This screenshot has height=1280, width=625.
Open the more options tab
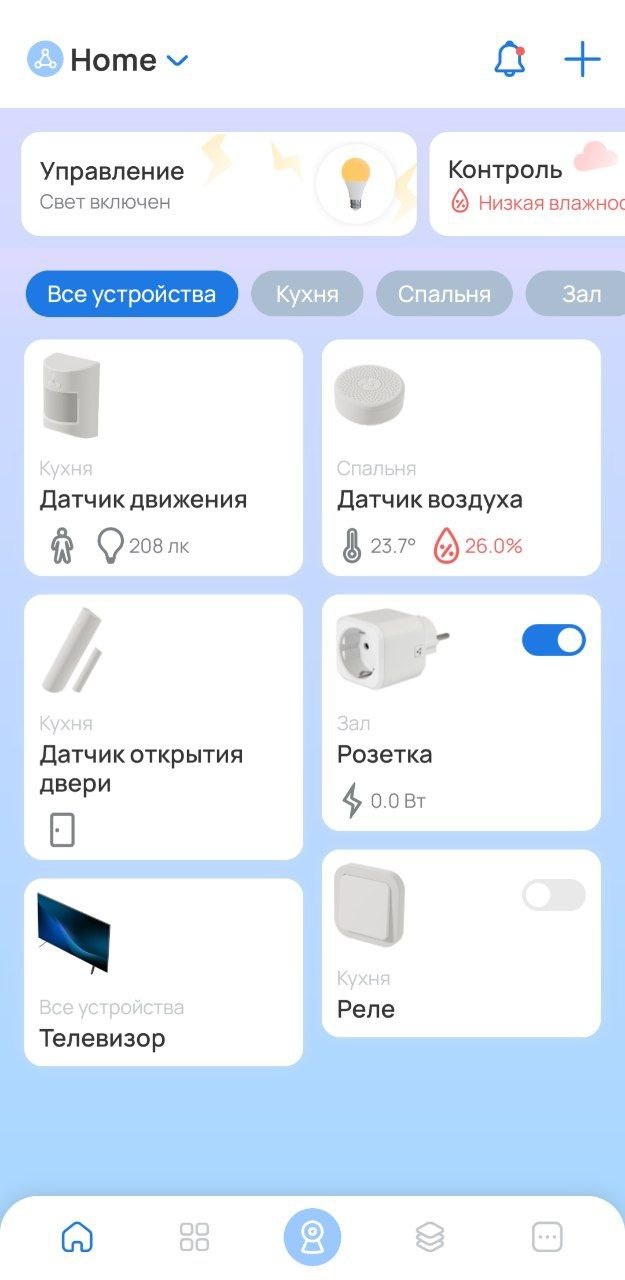pyautogui.click(x=547, y=1237)
